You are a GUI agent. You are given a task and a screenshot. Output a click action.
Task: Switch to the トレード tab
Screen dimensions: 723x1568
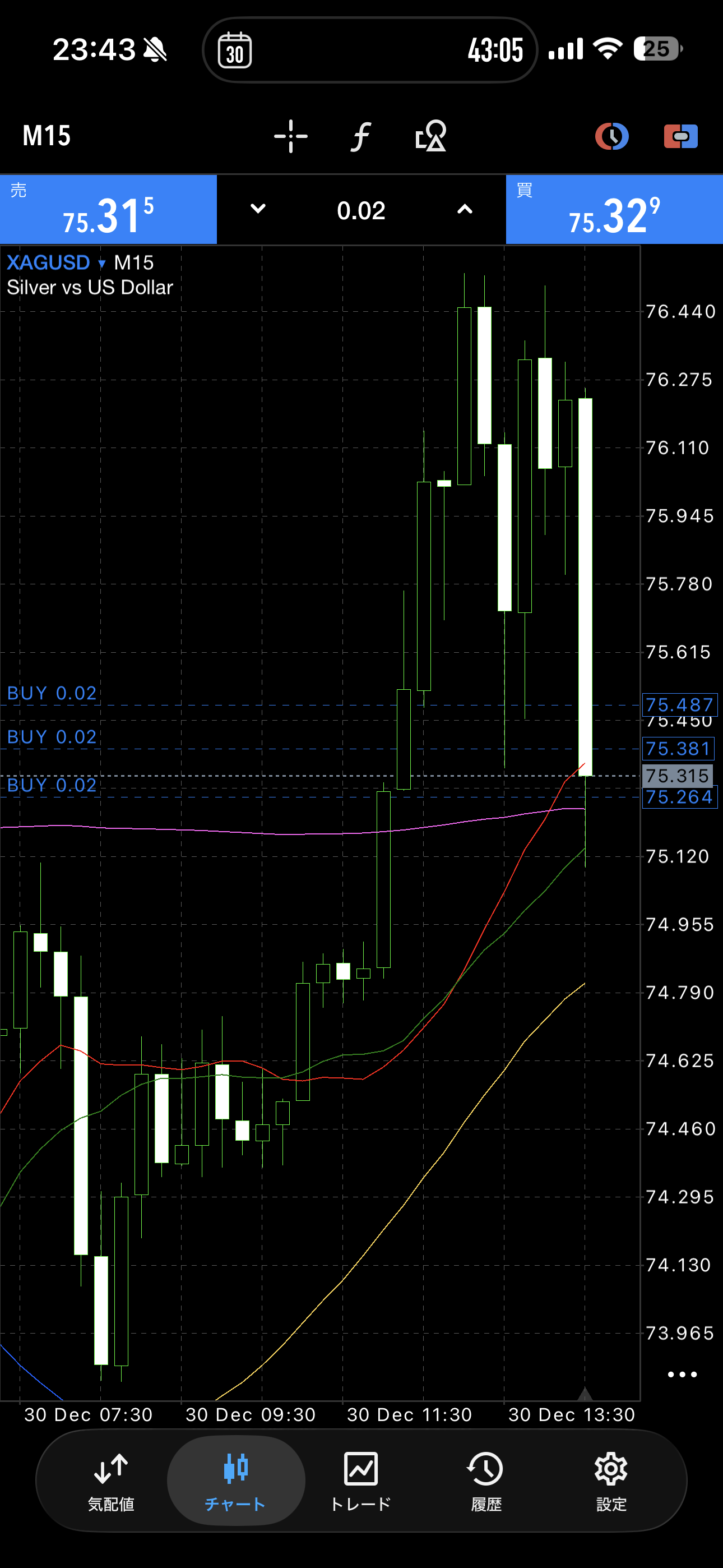click(361, 1481)
